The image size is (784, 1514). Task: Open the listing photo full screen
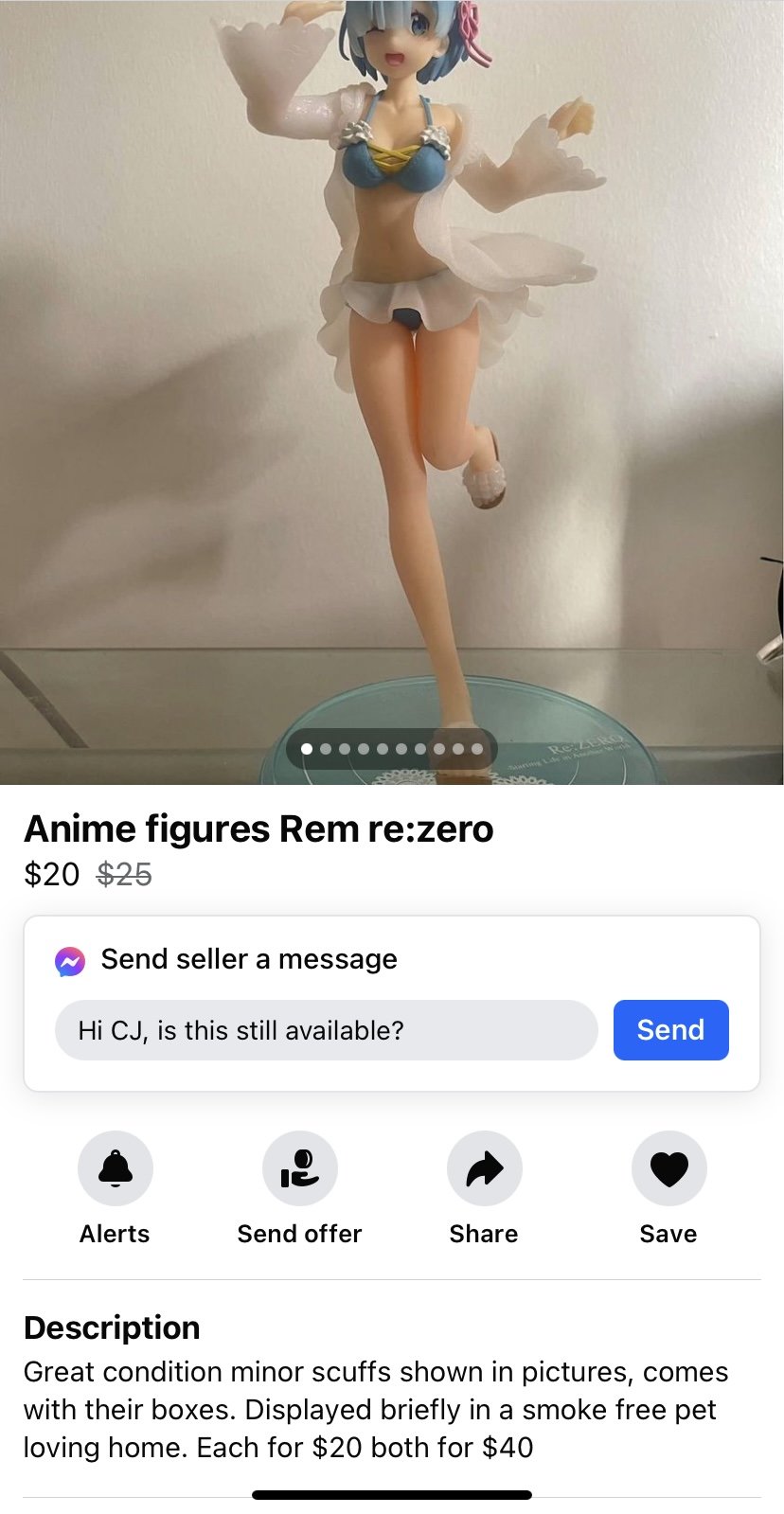coord(392,379)
